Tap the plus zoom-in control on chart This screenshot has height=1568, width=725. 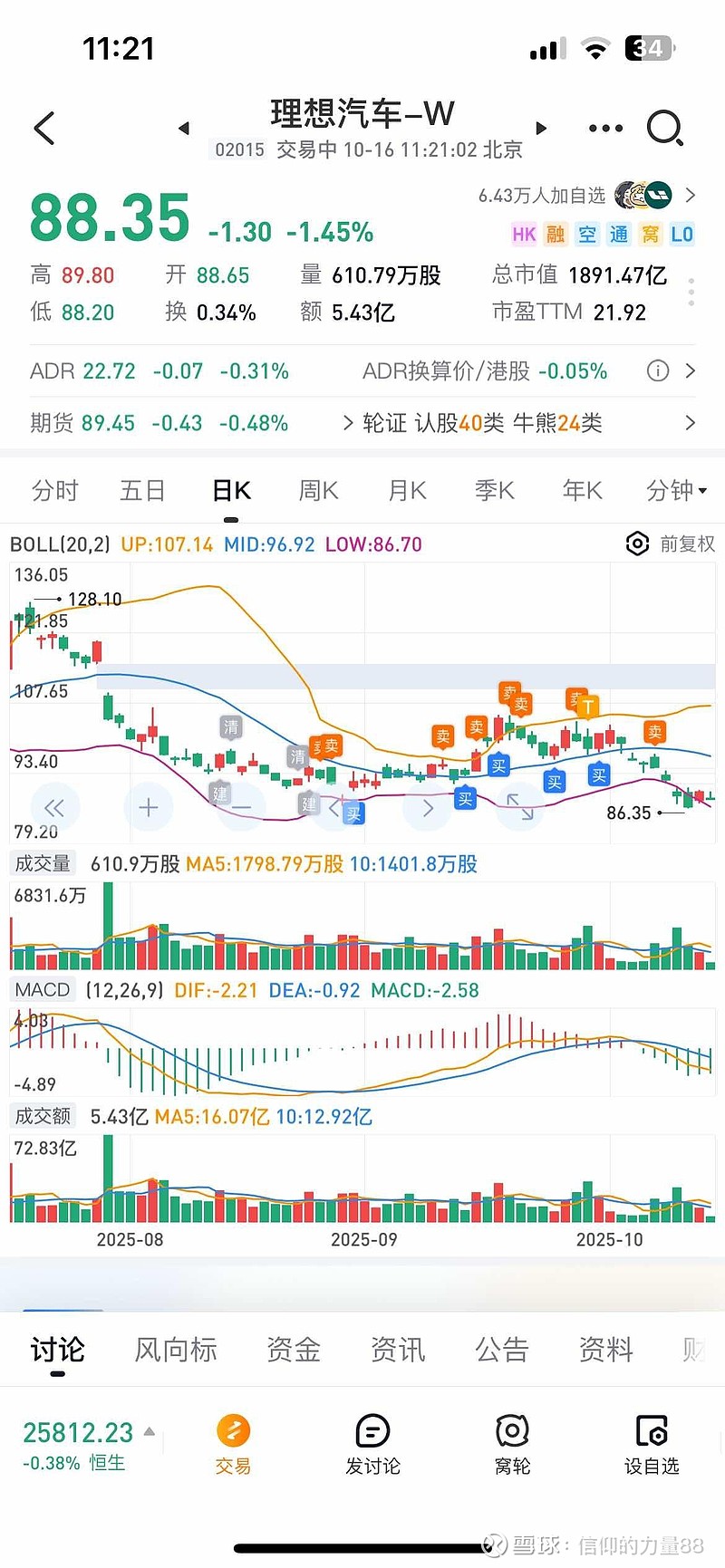(149, 807)
